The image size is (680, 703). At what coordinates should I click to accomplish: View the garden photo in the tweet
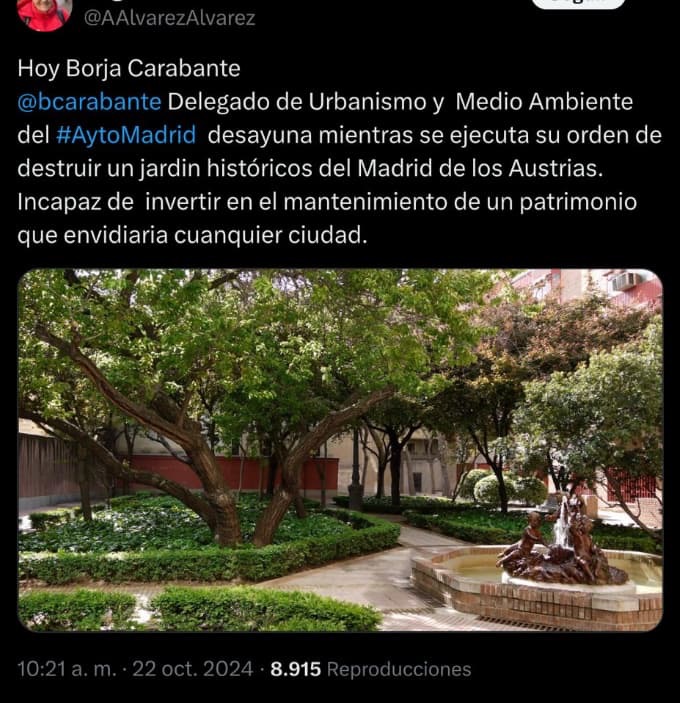tap(339, 450)
